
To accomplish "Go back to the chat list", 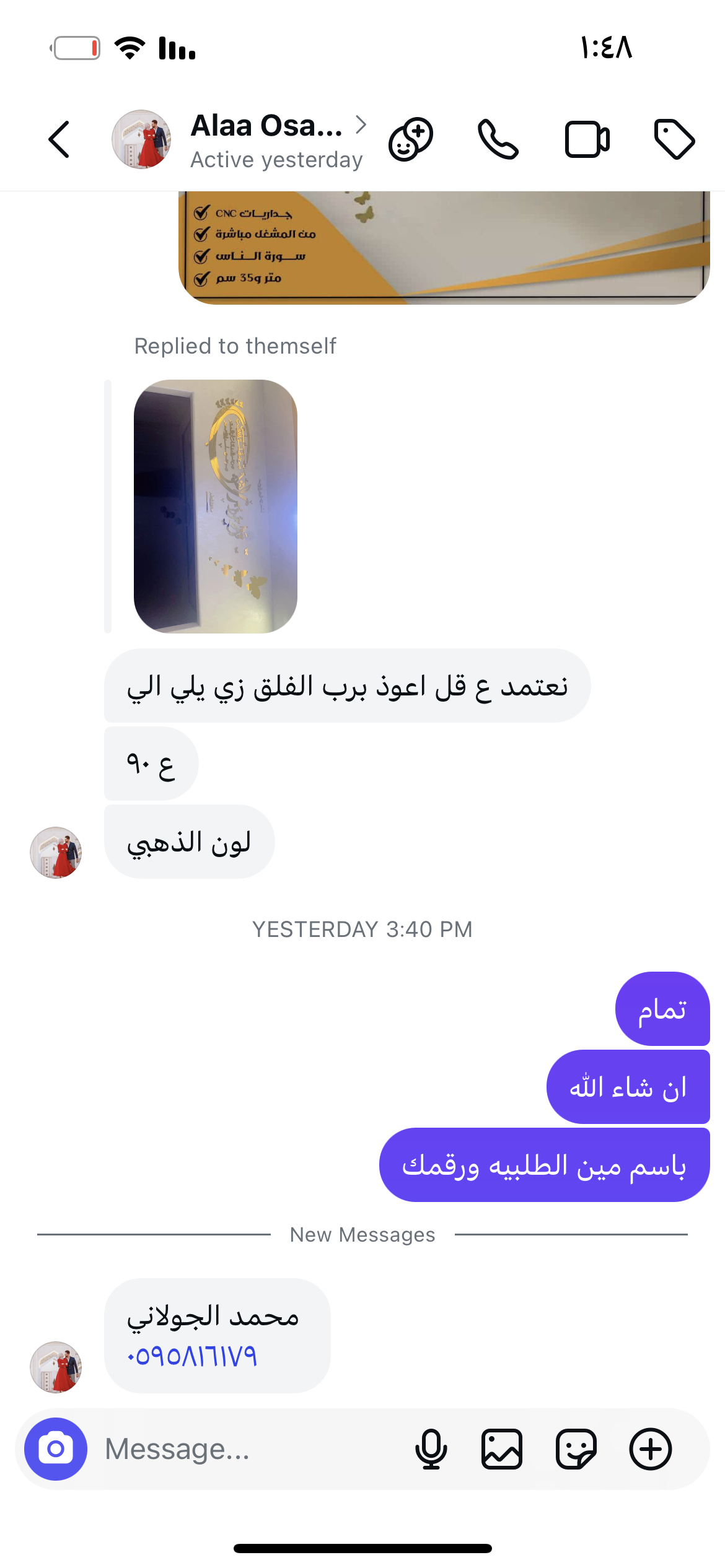I will pos(59,139).
